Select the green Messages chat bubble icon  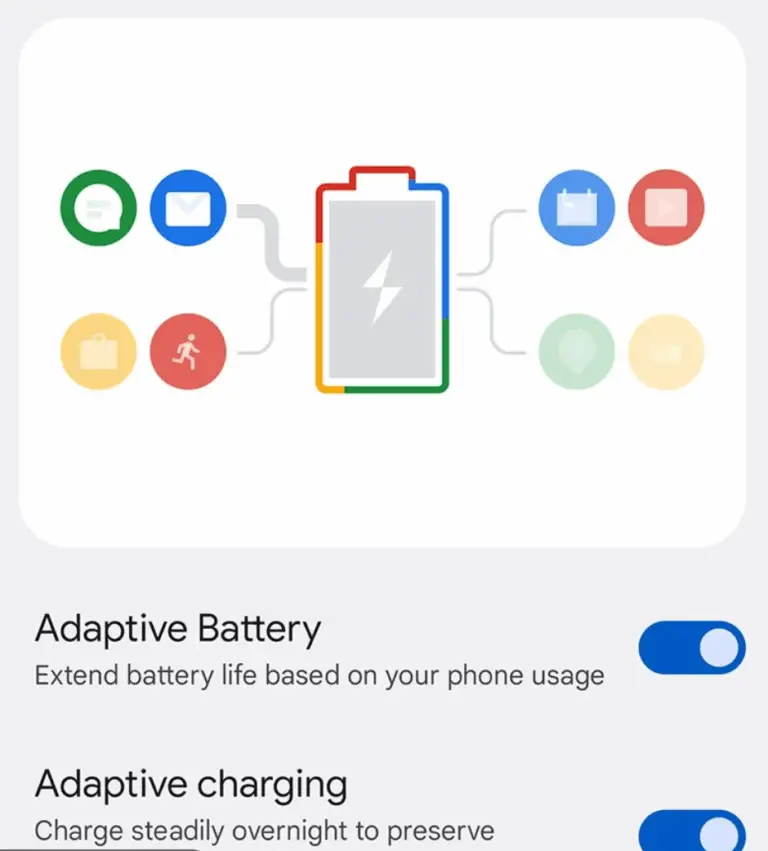click(x=97, y=207)
